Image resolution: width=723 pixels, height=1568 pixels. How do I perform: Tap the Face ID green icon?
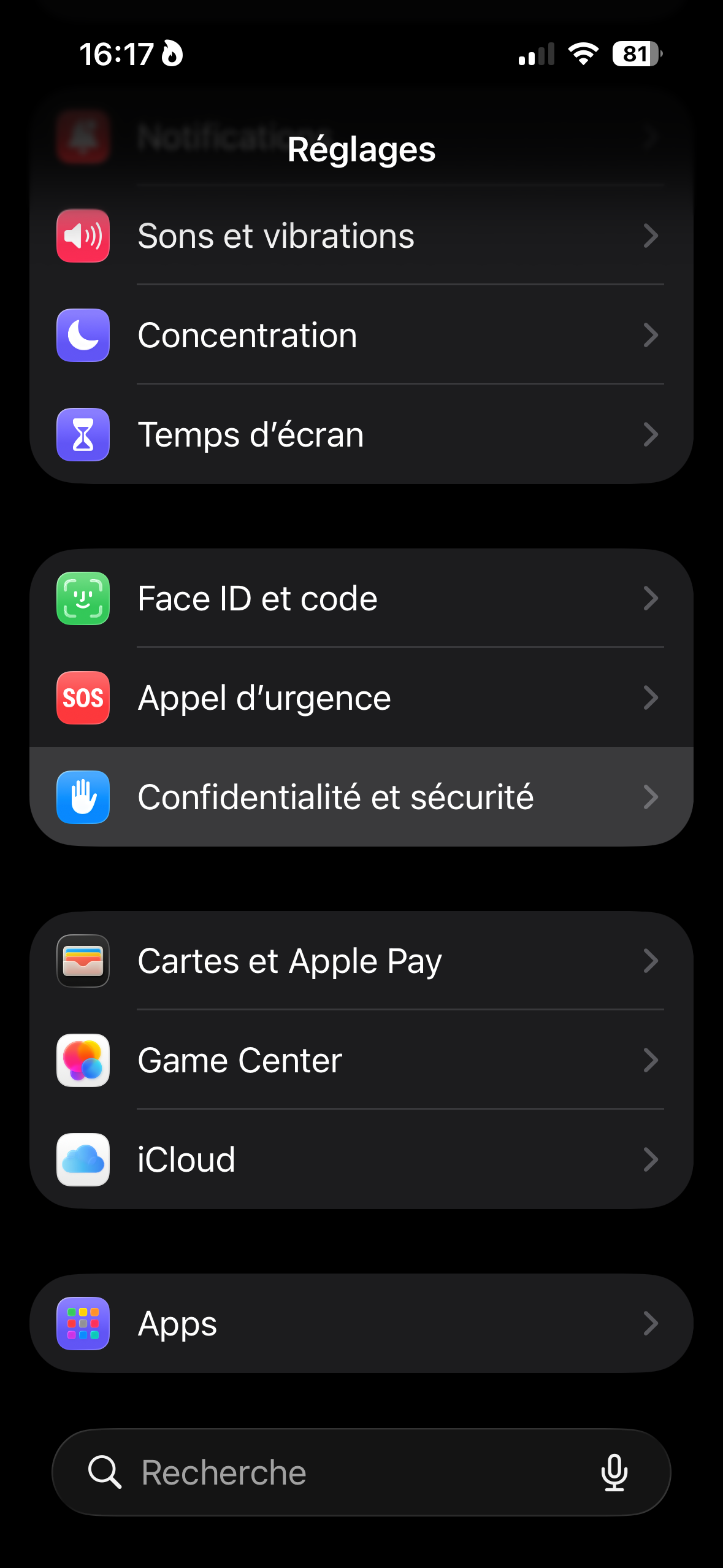[83, 598]
